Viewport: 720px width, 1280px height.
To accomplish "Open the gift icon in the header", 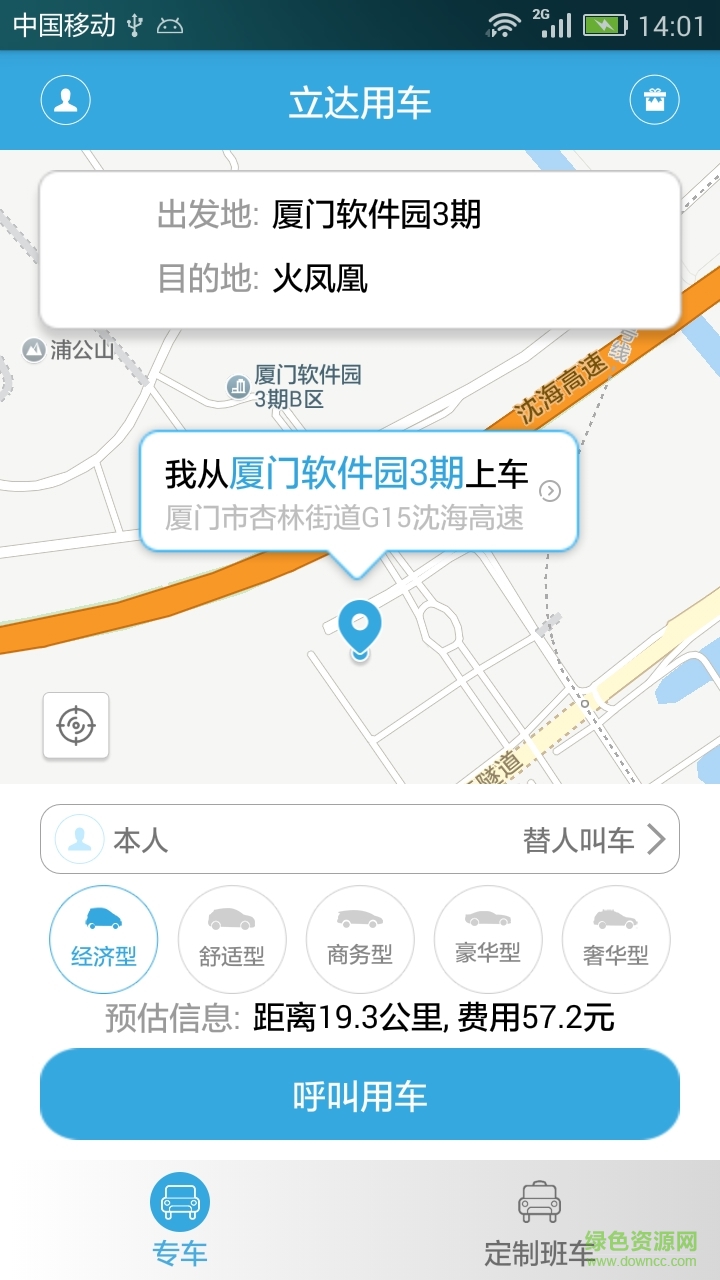I will tap(654, 100).
